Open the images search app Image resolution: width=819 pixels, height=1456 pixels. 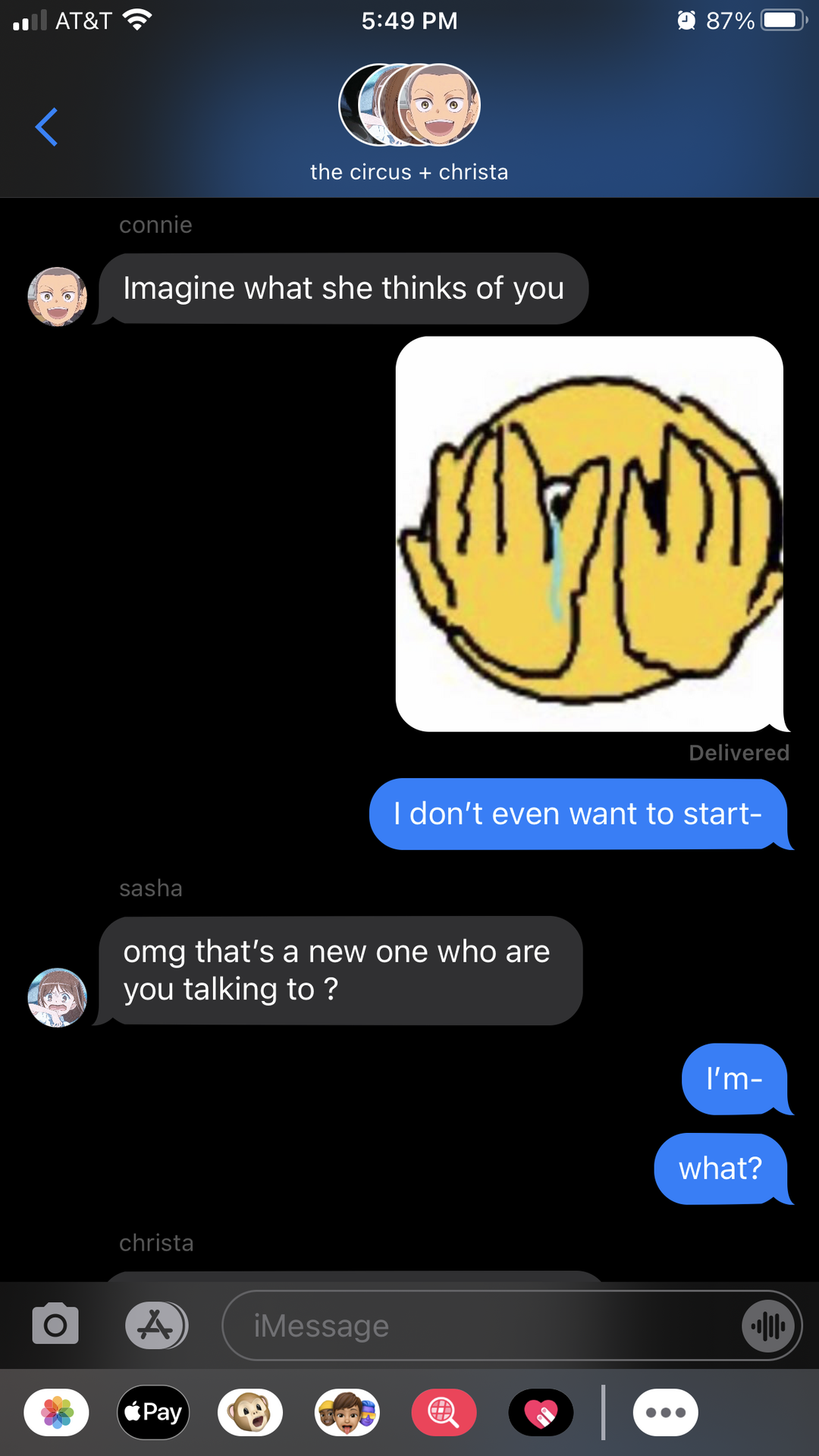[x=444, y=1412]
